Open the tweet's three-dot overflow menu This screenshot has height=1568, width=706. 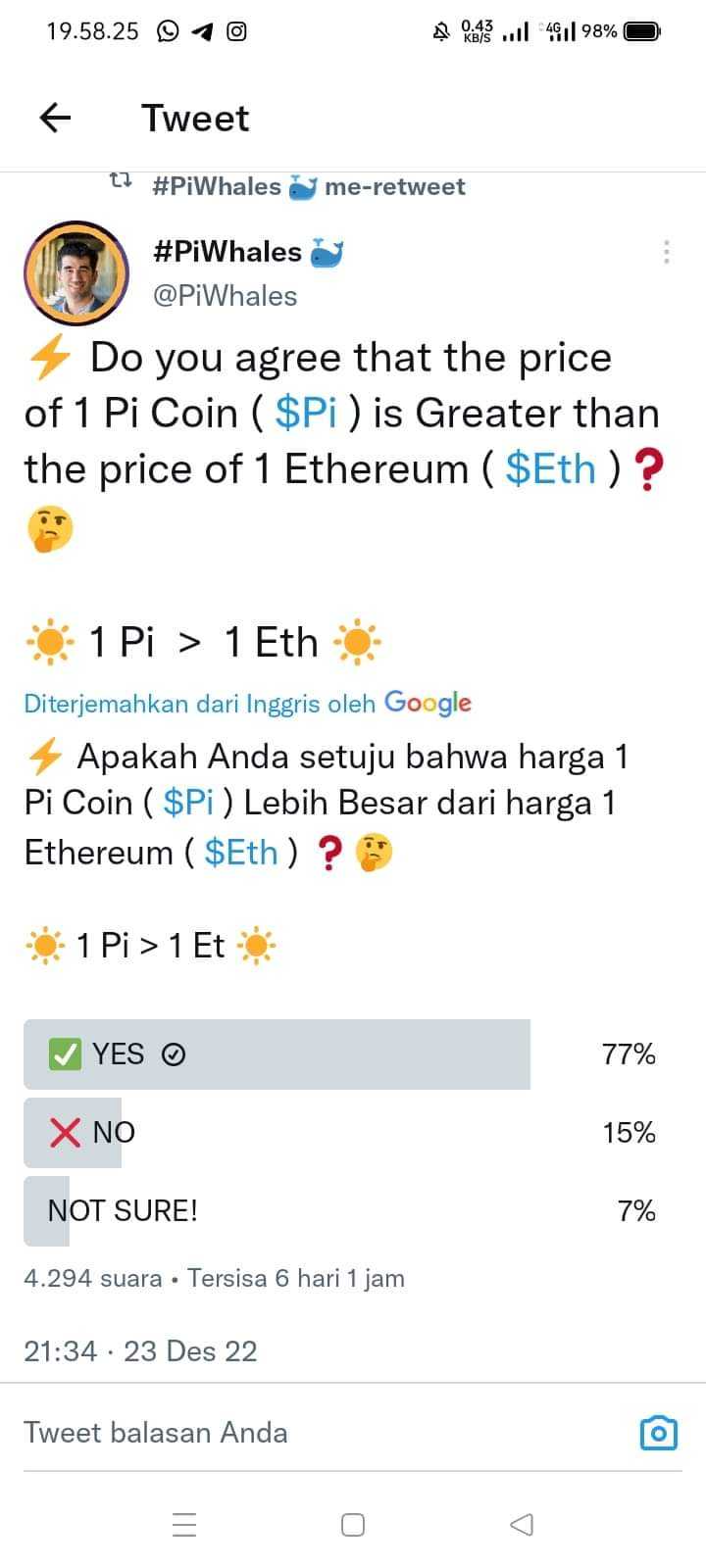tap(667, 252)
